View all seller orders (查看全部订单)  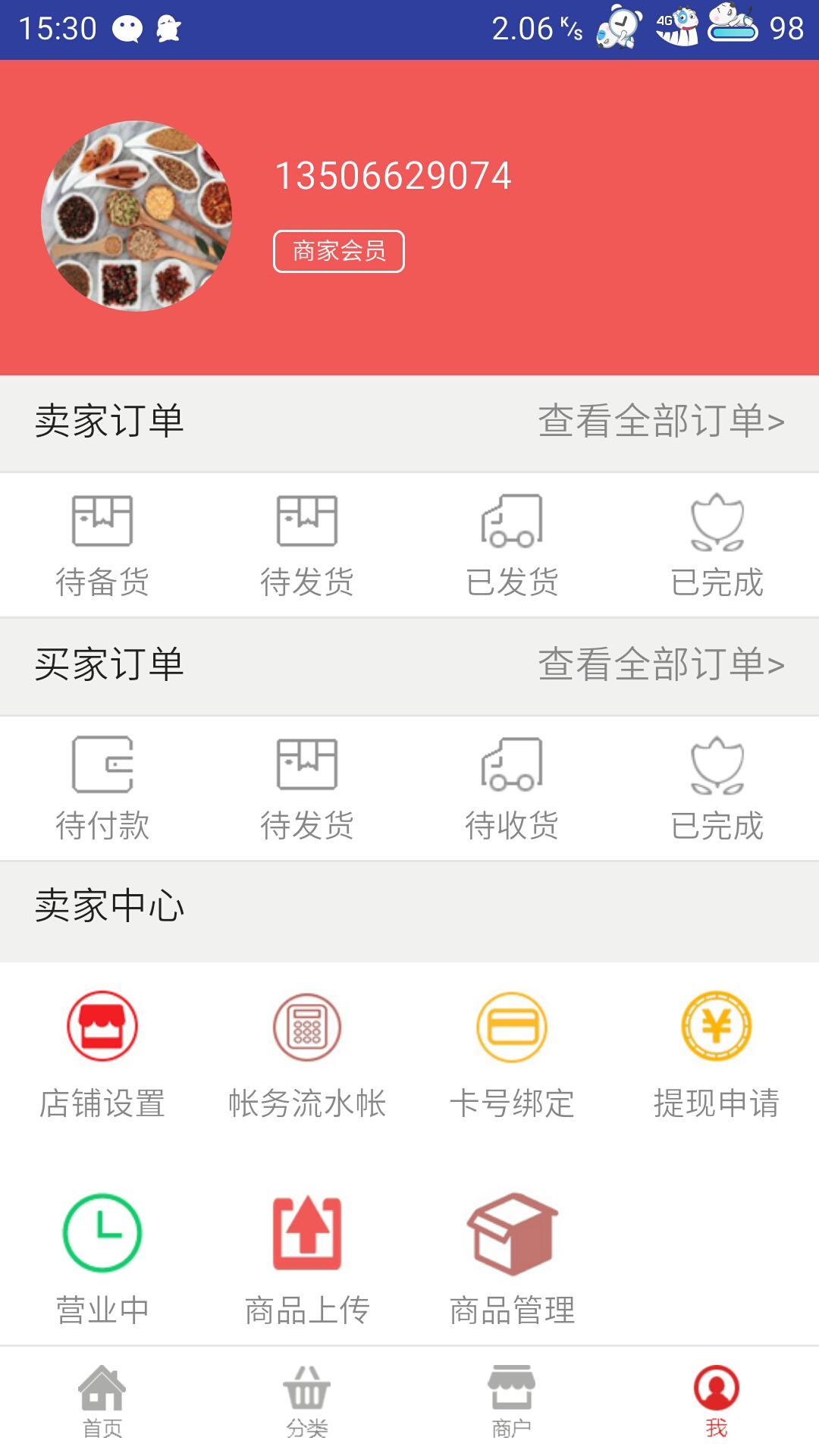[x=661, y=422]
